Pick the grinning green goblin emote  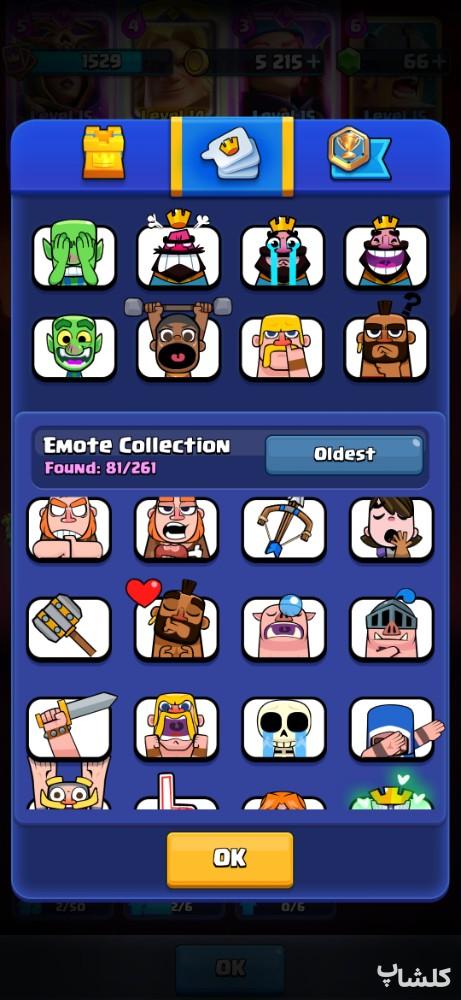tap(74, 346)
